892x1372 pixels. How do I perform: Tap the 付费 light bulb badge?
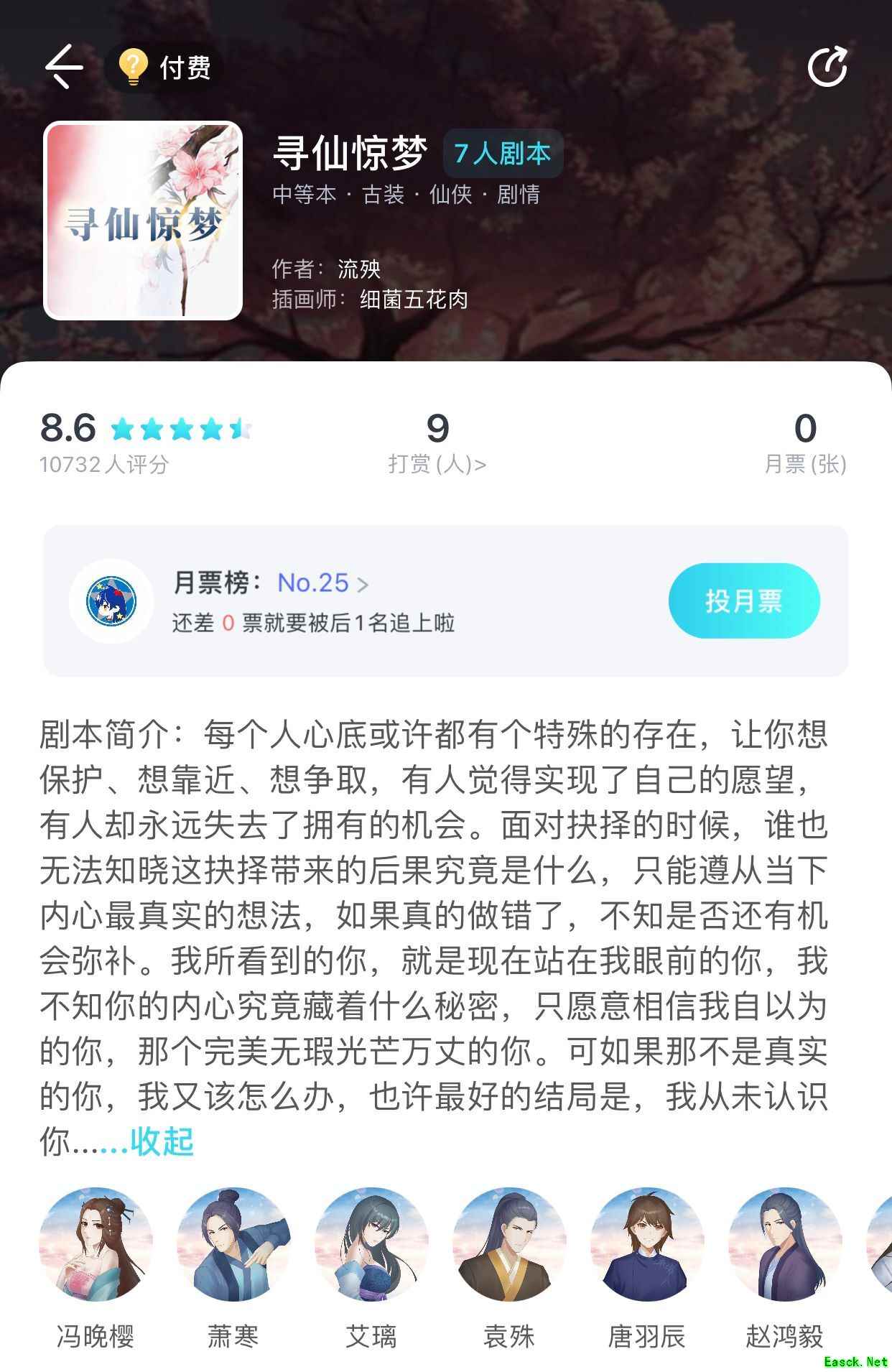[164, 68]
